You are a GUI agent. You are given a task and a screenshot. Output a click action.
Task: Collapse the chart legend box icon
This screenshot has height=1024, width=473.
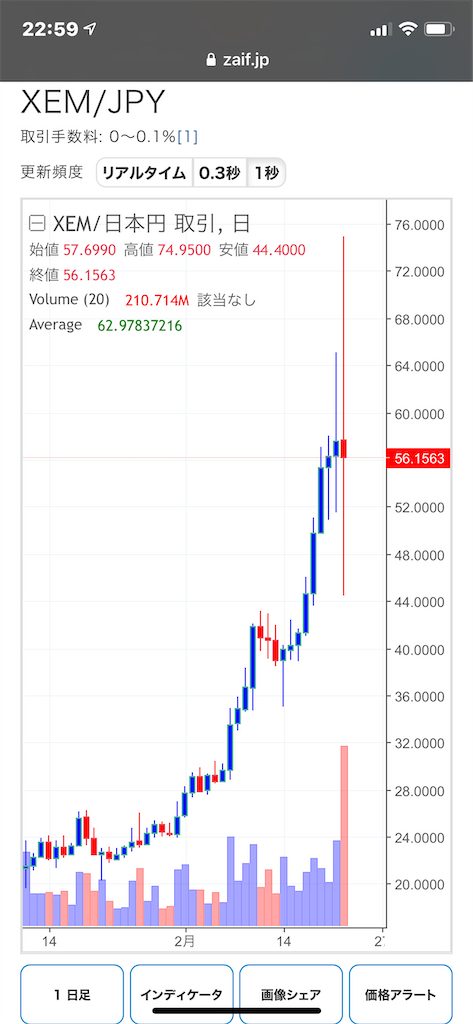(x=37, y=224)
